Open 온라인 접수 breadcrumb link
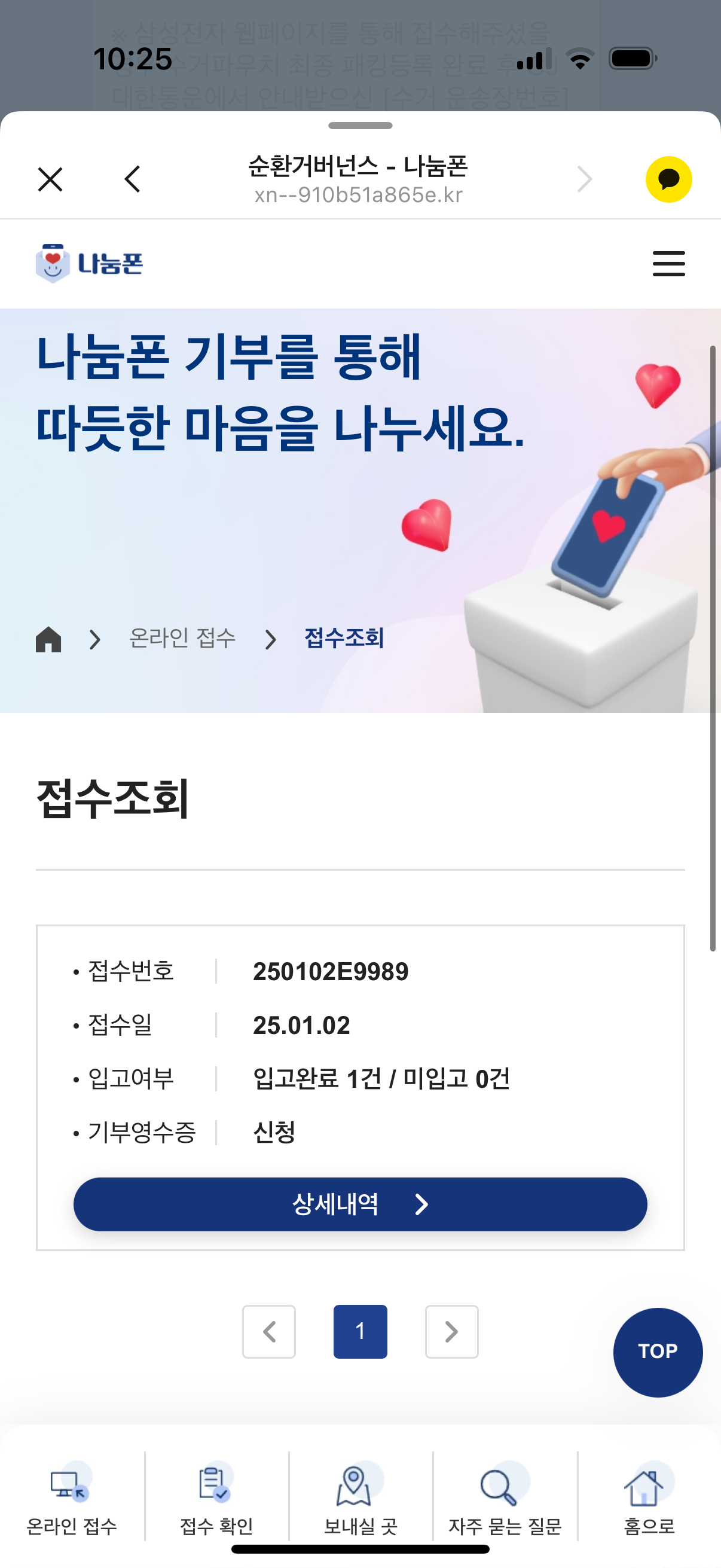The image size is (721, 1568). click(182, 639)
